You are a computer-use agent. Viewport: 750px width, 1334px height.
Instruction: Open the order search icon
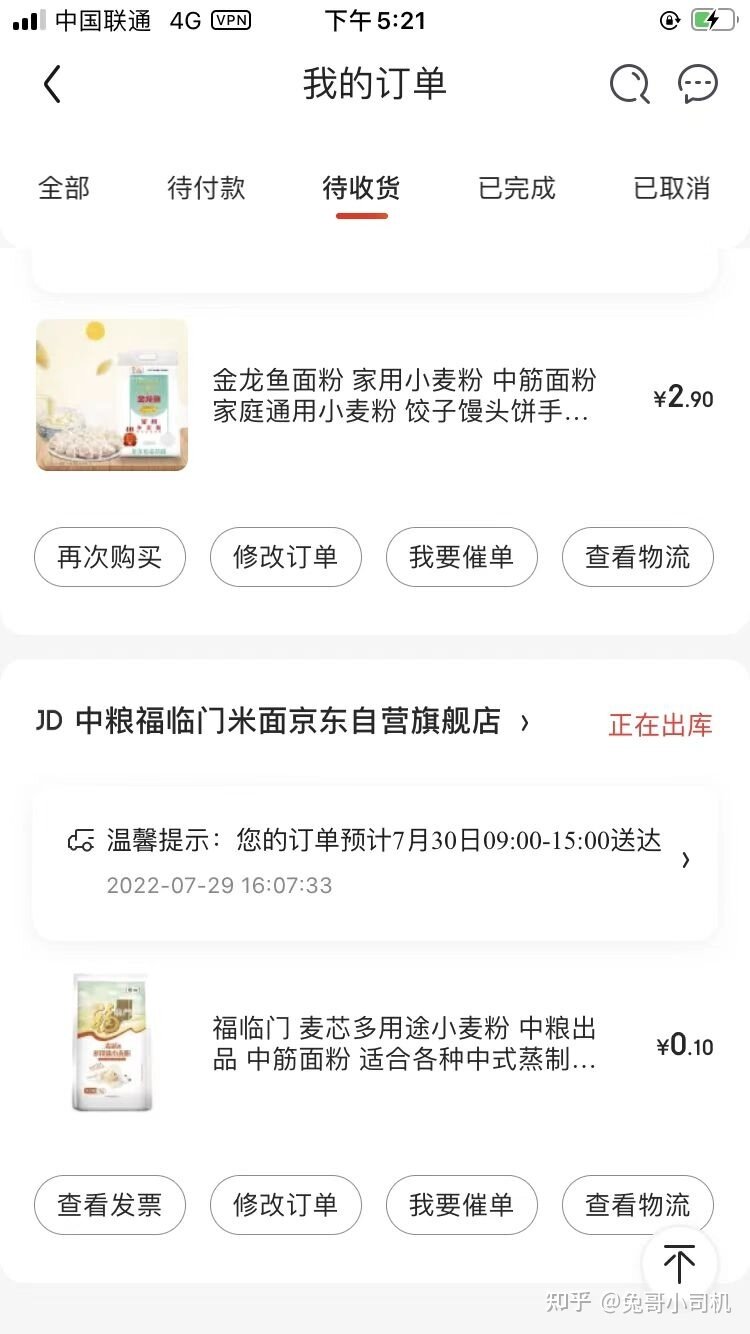click(629, 85)
